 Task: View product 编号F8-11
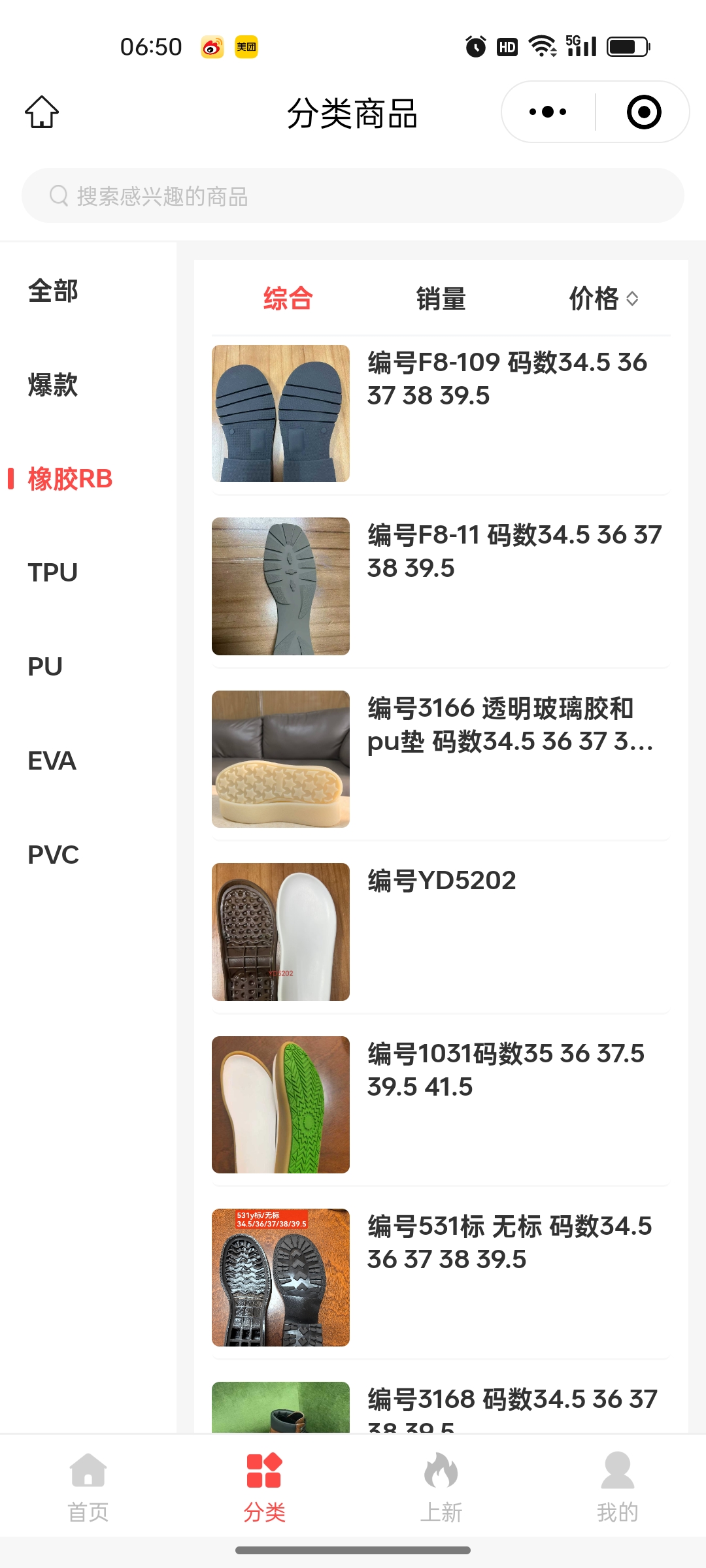click(x=441, y=586)
